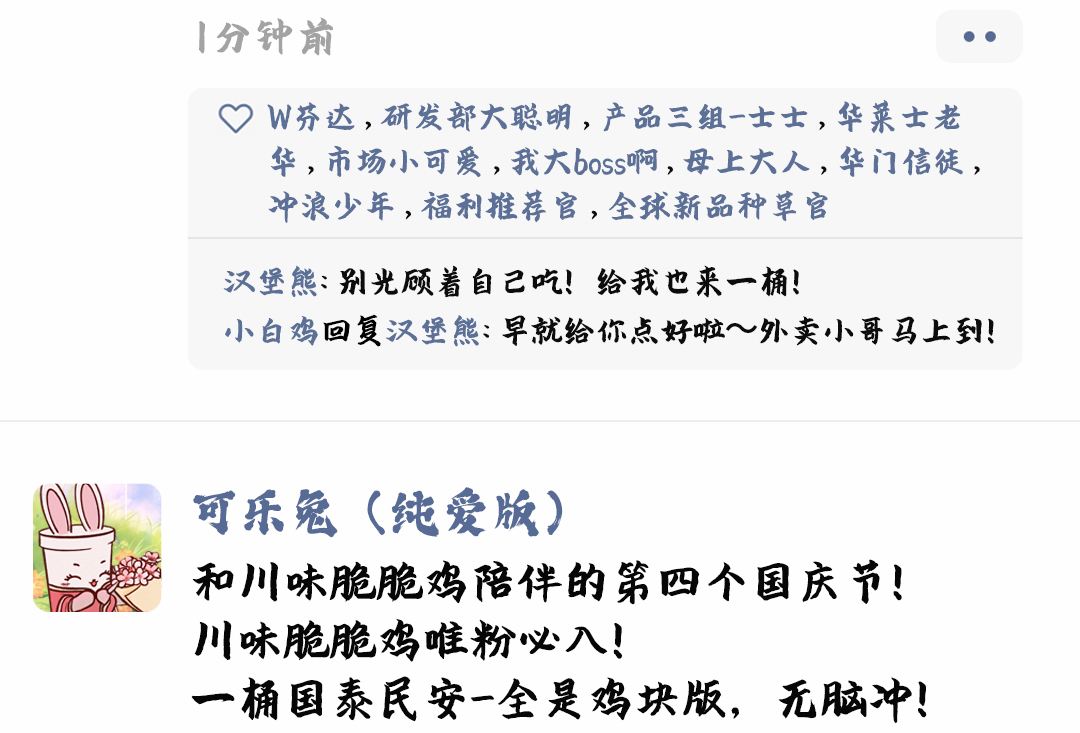Viewport: 1080px width, 733px height.
Task: Open W芬达's profile from the likes
Action: 311,118
